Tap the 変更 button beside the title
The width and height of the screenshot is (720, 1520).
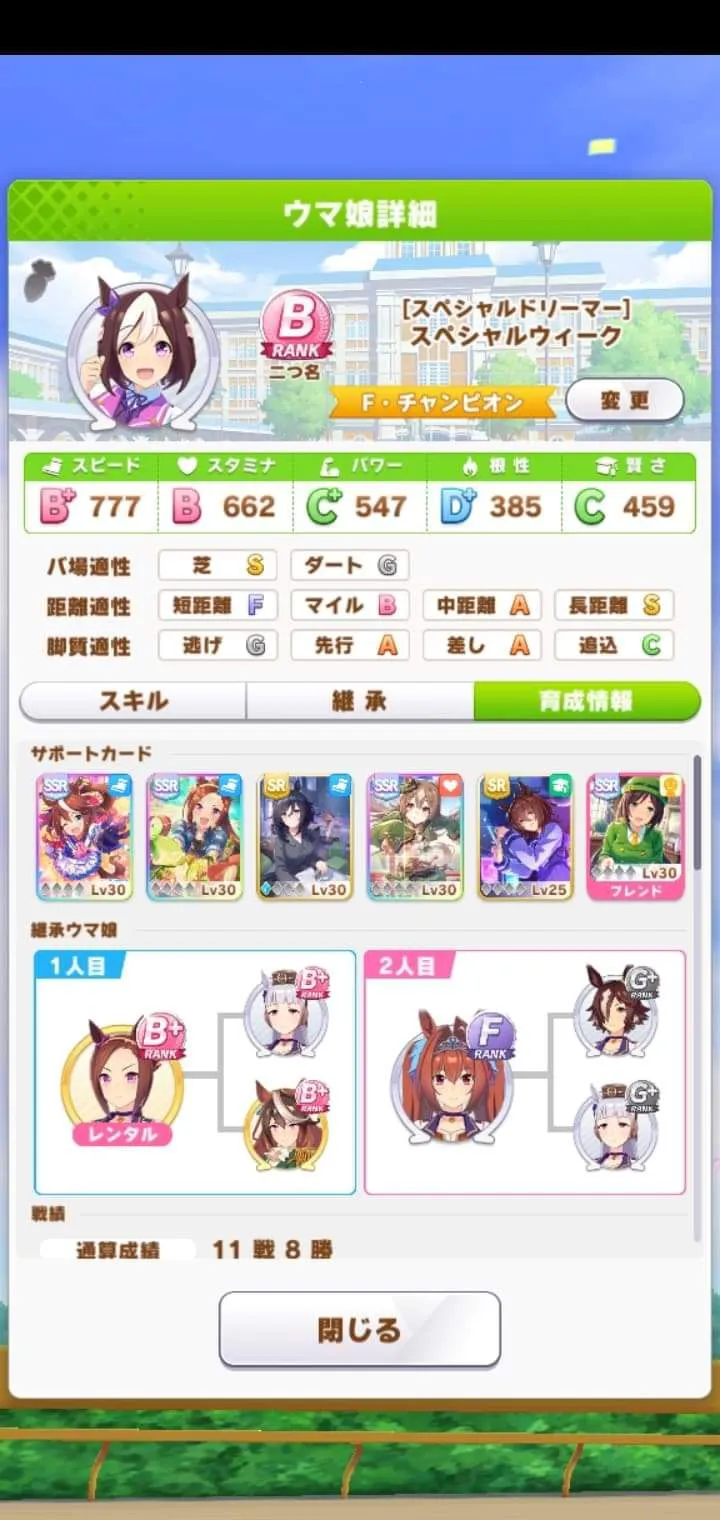click(625, 400)
